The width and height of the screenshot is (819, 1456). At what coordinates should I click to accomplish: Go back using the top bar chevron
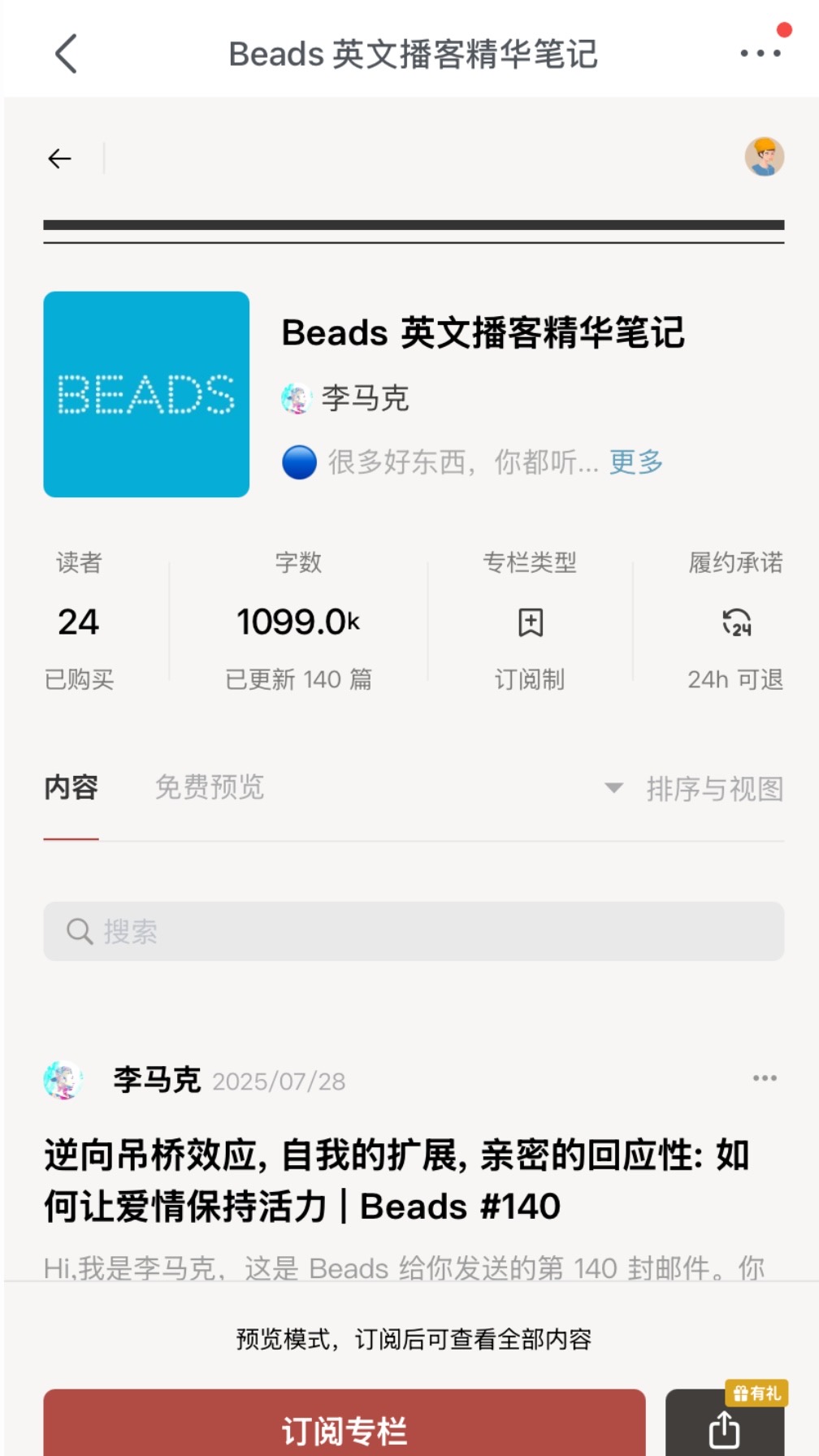[x=66, y=54]
